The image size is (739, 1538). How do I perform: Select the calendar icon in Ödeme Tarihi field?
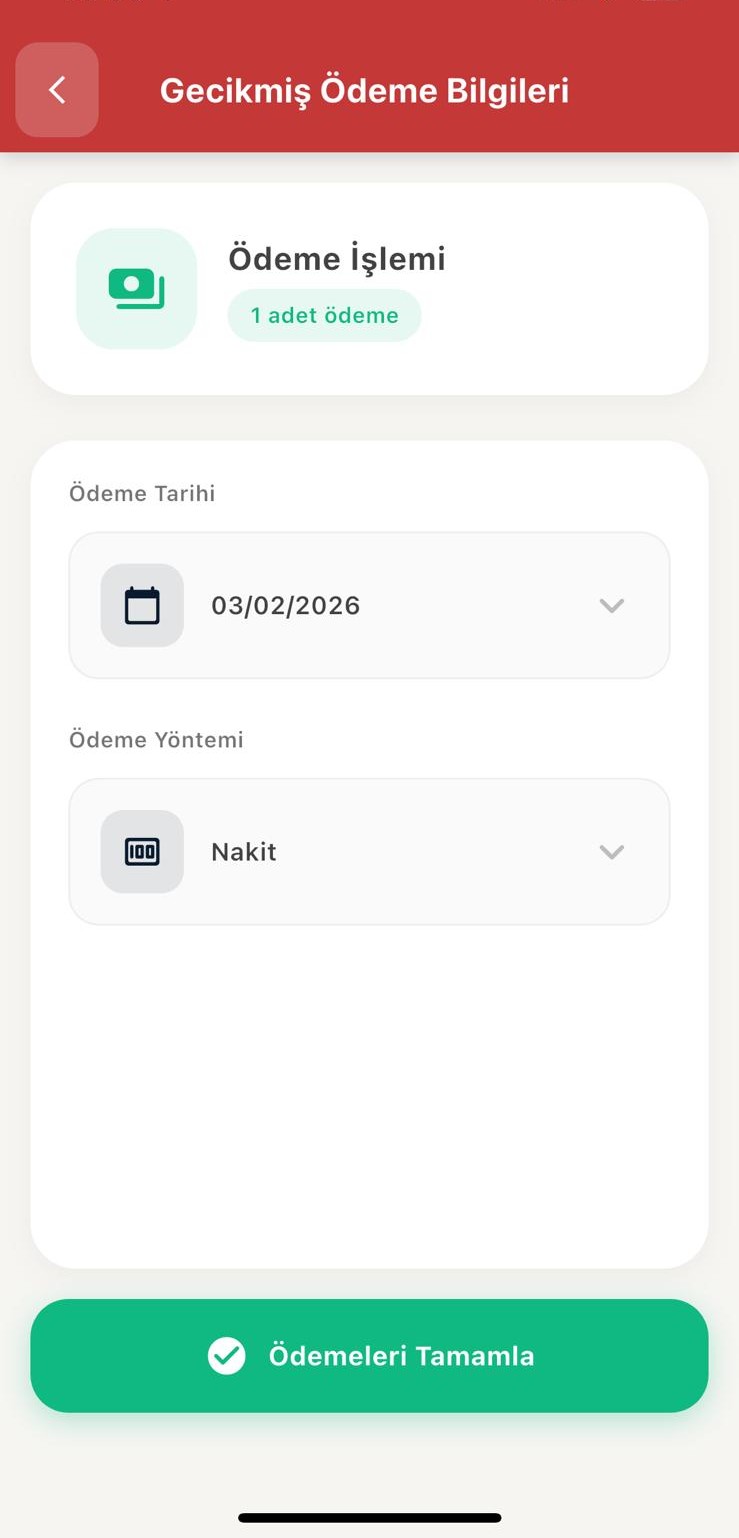click(x=142, y=605)
